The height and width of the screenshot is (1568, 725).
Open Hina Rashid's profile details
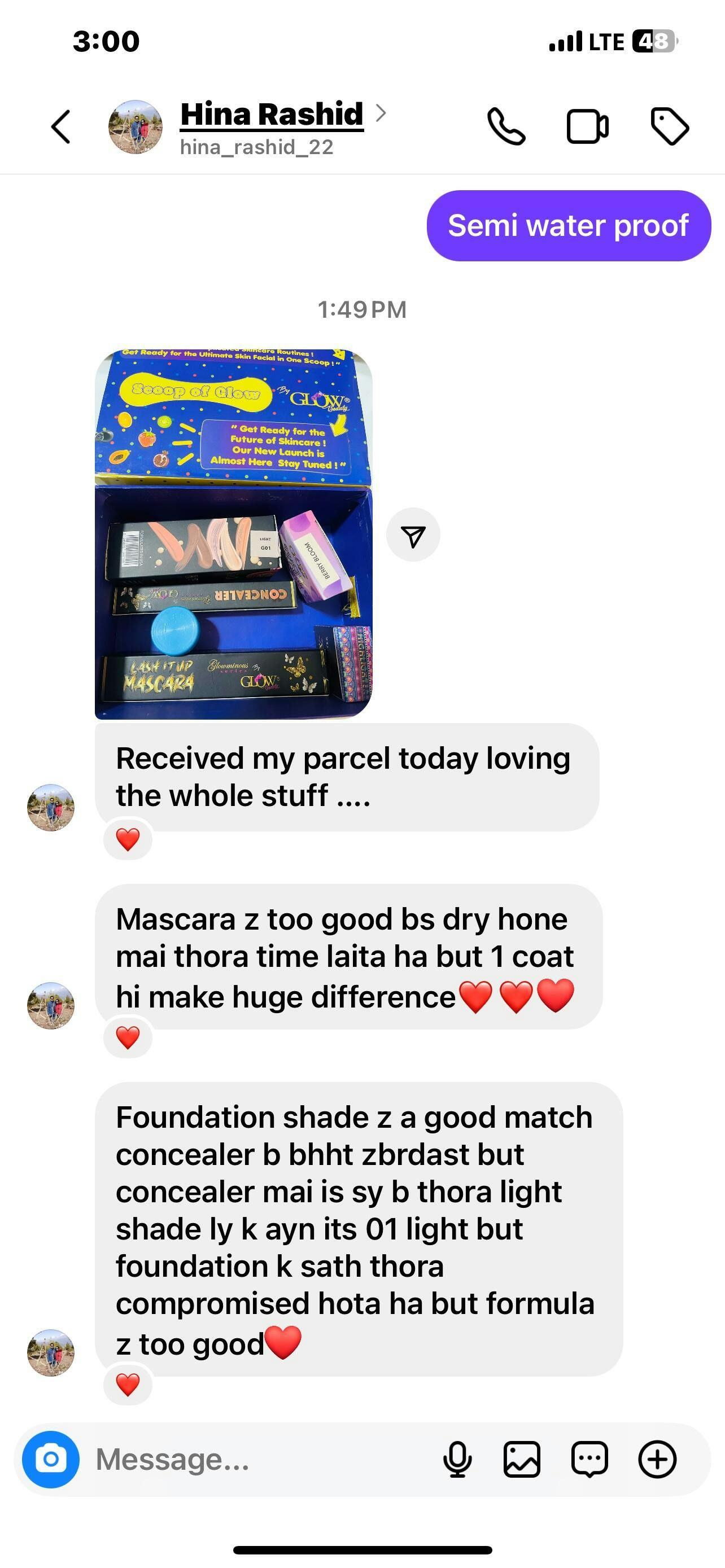click(272, 115)
